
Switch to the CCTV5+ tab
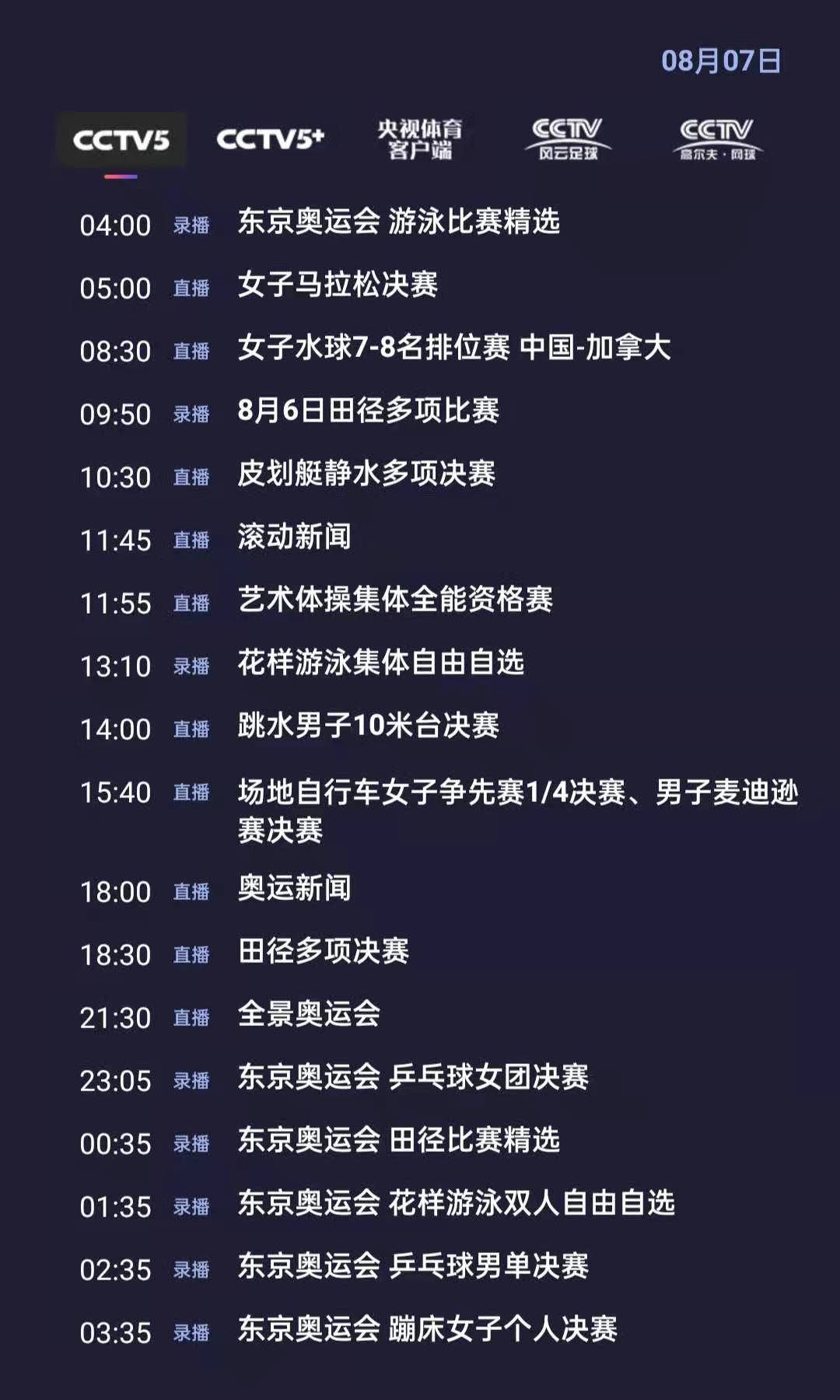click(268, 138)
